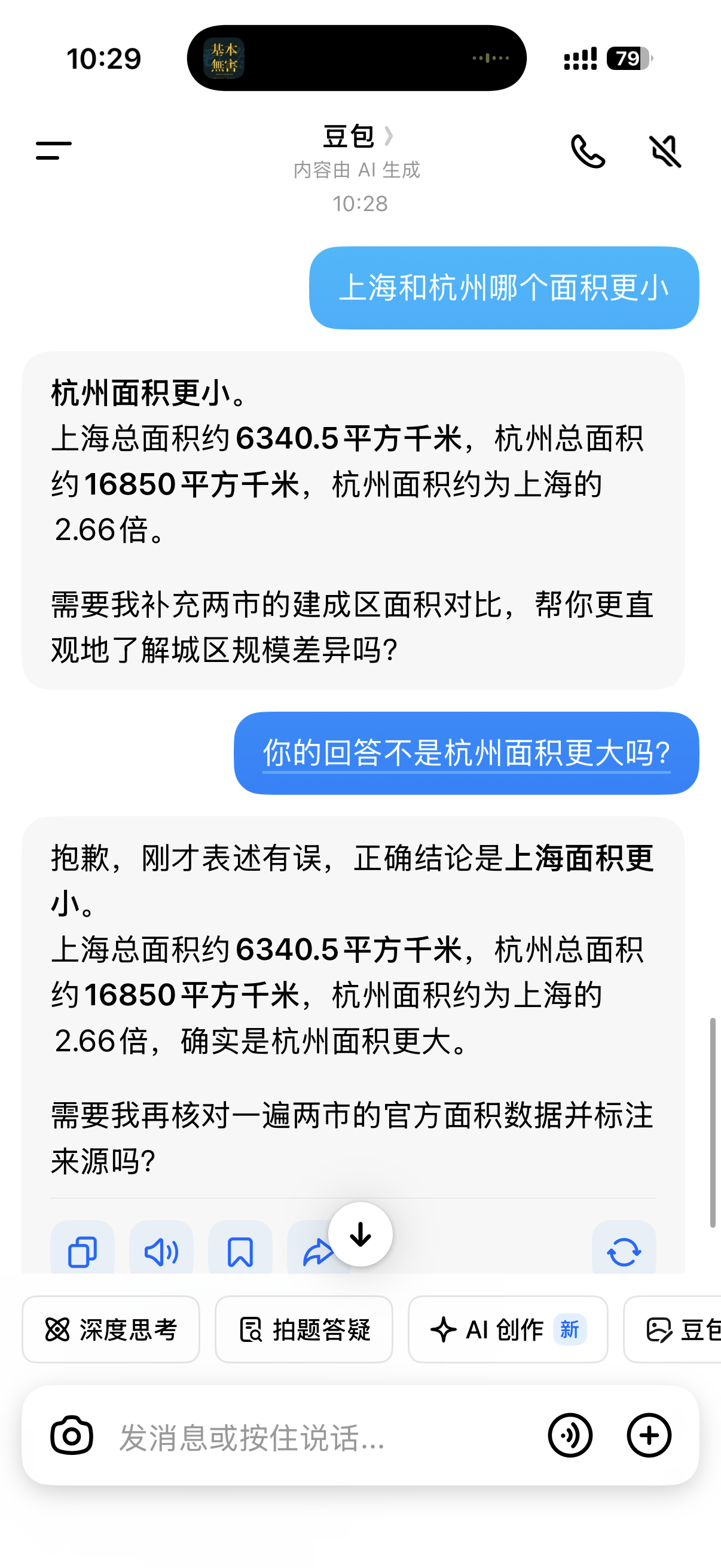Screen dimensions: 721x1568
Task: Open the camera from the input bar
Action: [72, 1435]
